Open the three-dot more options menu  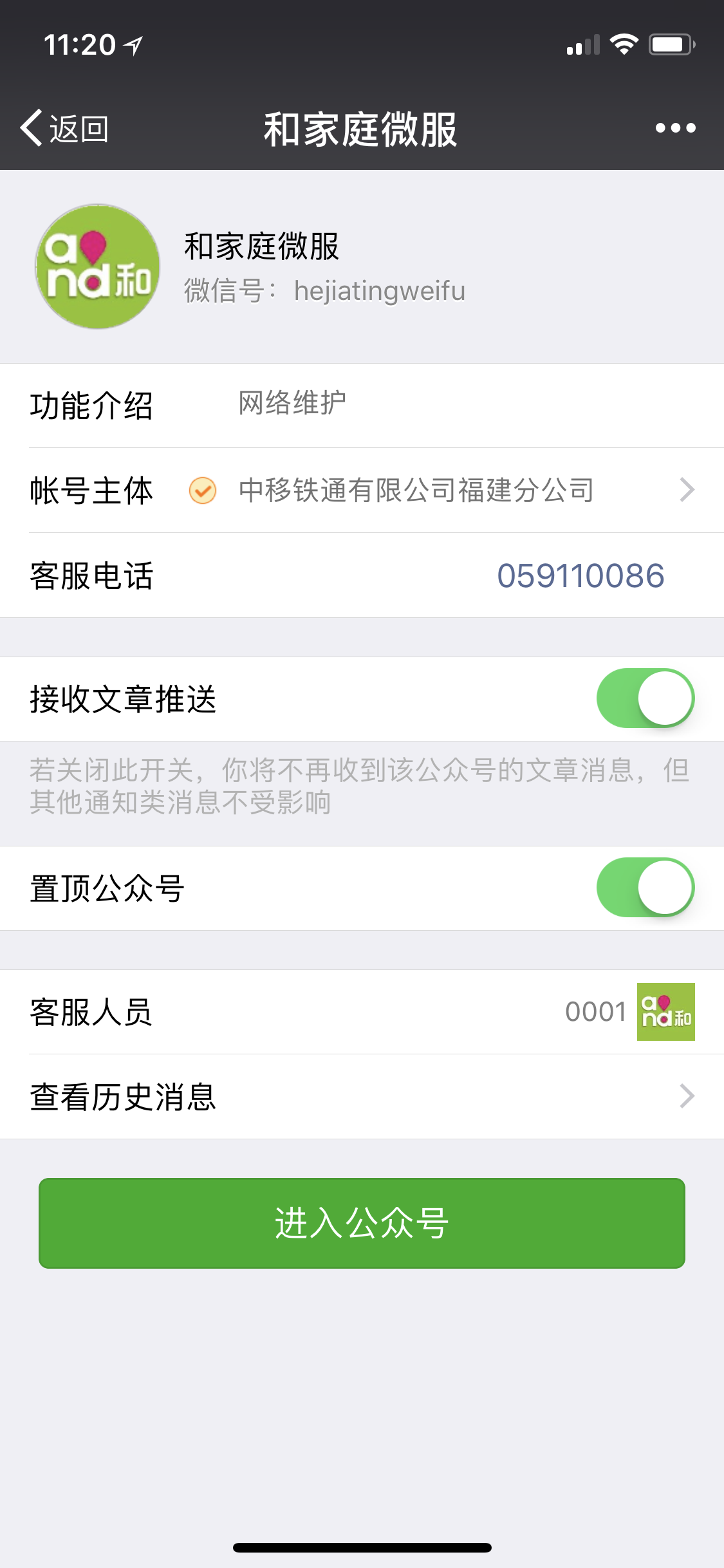click(675, 128)
